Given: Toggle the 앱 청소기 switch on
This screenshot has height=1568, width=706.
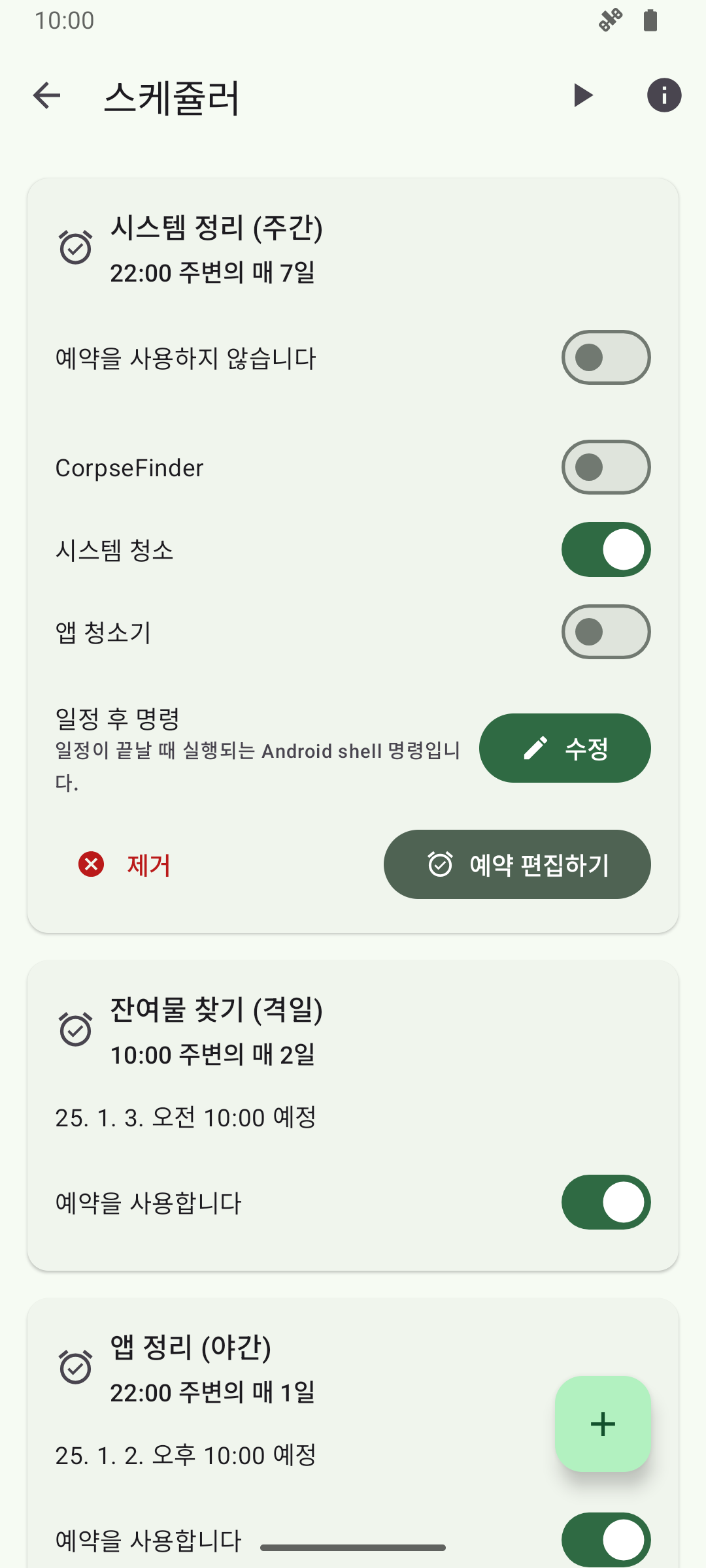Looking at the screenshot, I should point(605,632).
